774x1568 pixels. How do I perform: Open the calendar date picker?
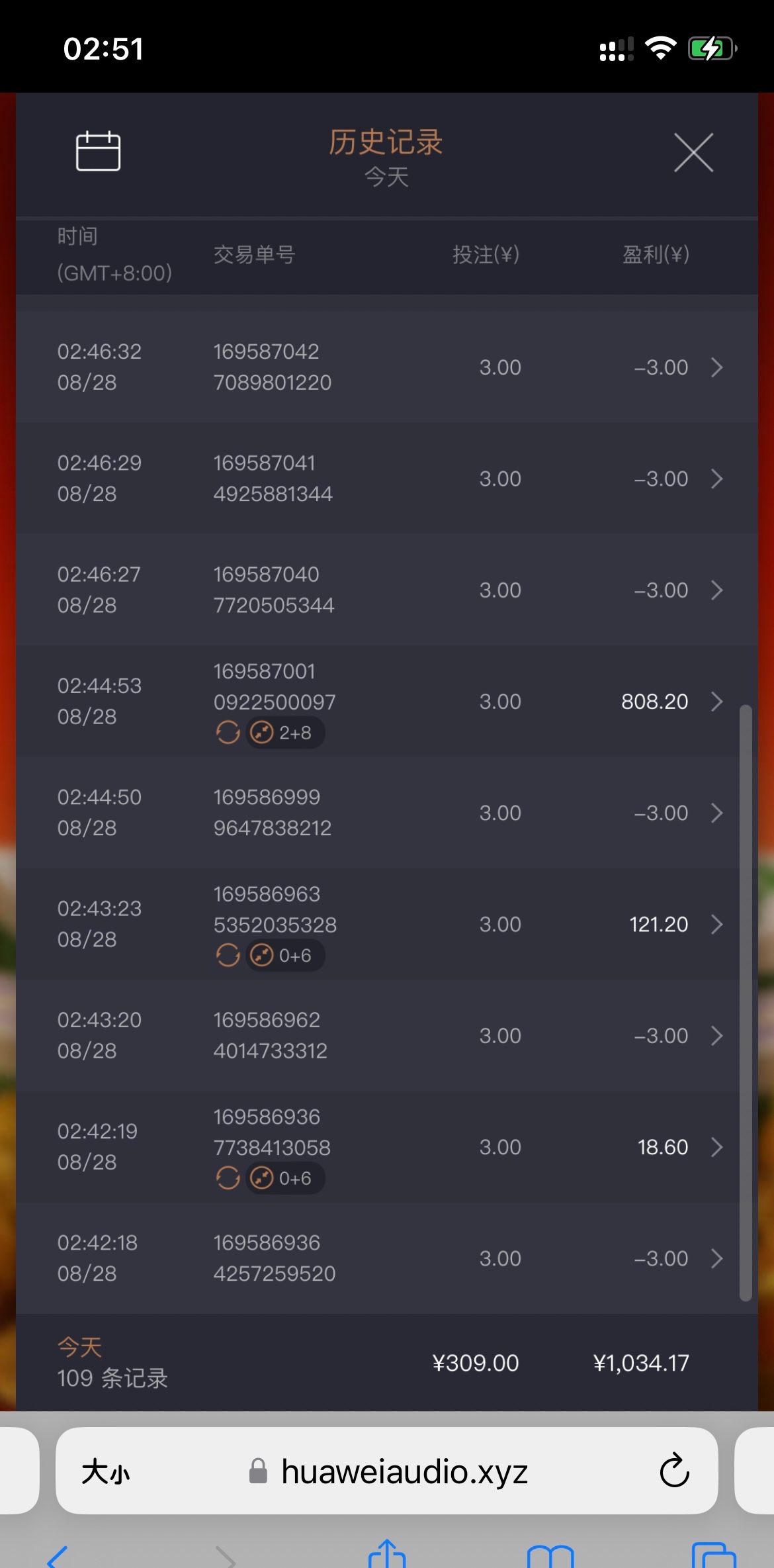click(x=98, y=151)
